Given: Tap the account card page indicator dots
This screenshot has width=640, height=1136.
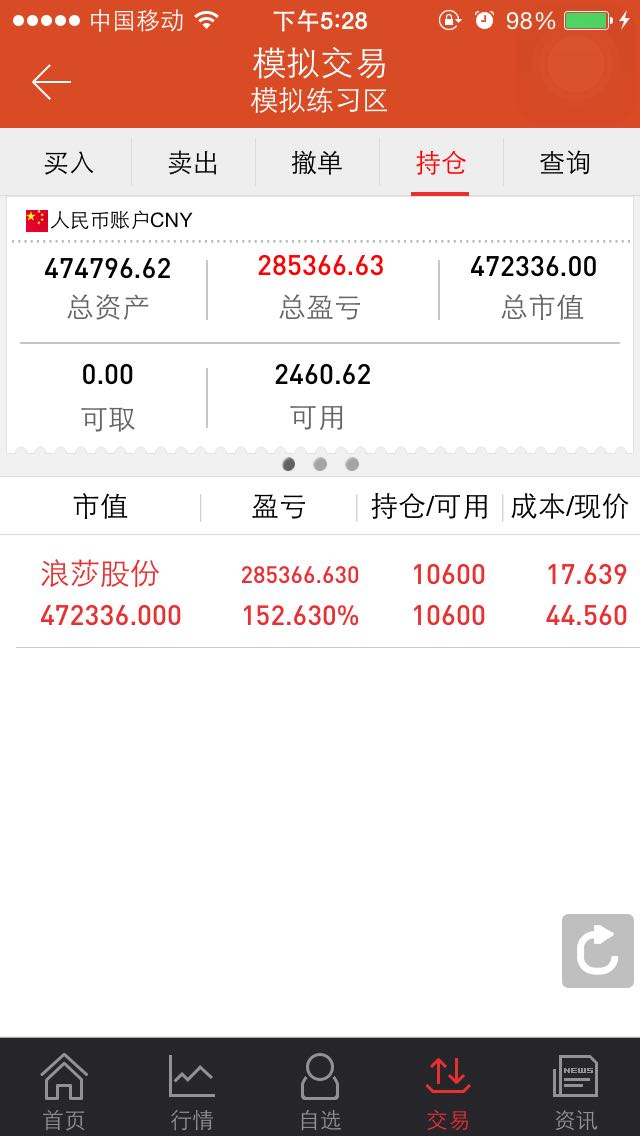Looking at the screenshot, I should click(320, 464).
